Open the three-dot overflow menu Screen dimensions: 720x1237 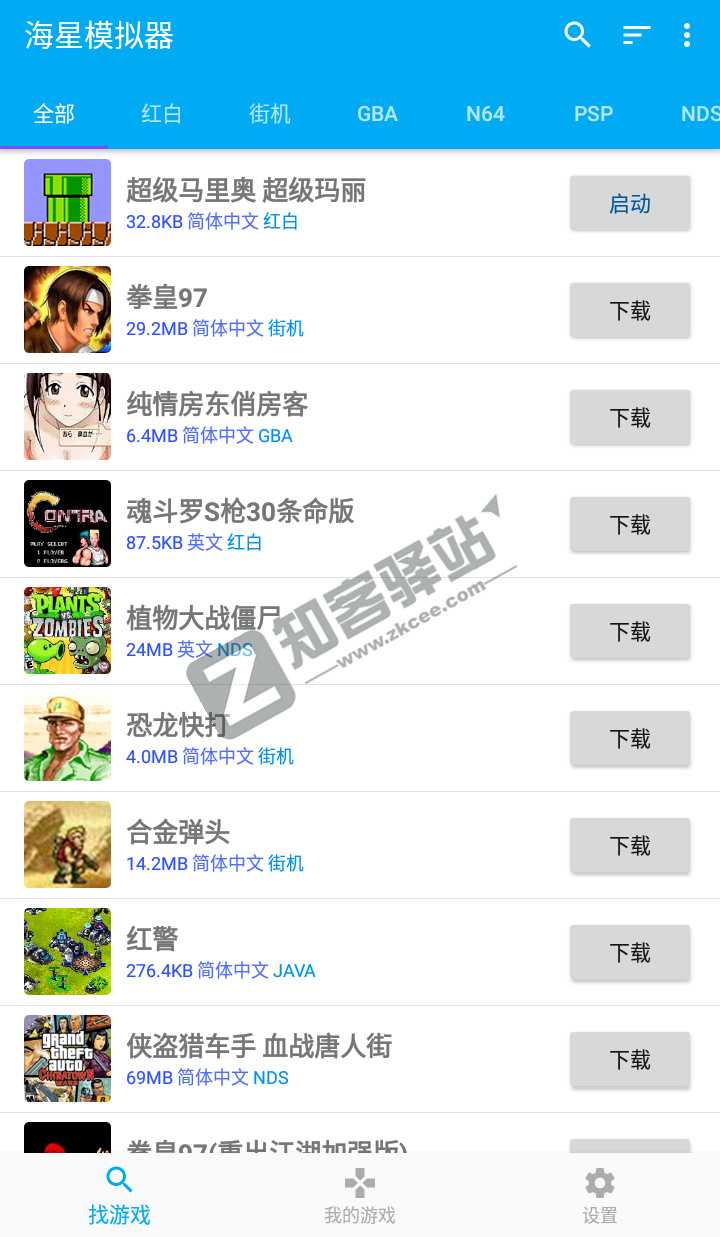pyautogui.click(x=687, y=35)
